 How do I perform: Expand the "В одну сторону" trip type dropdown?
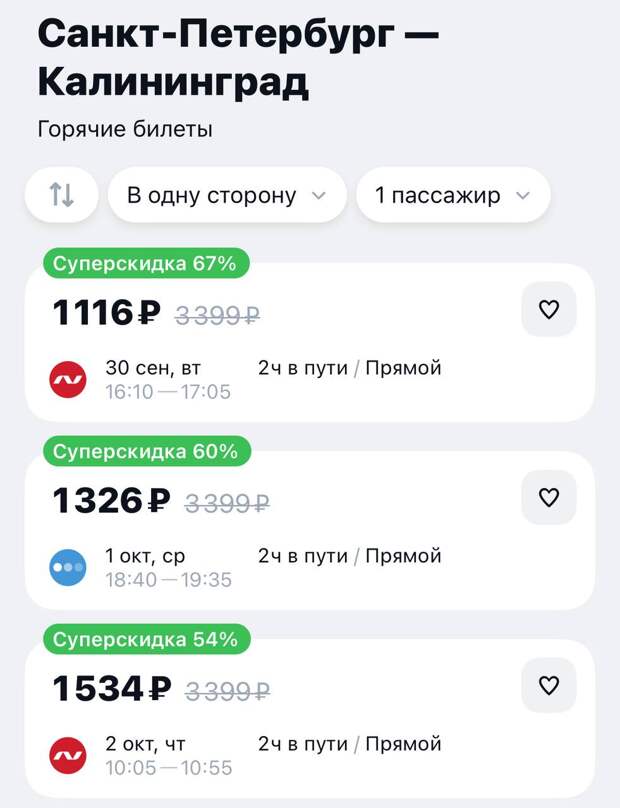(226, 195)
